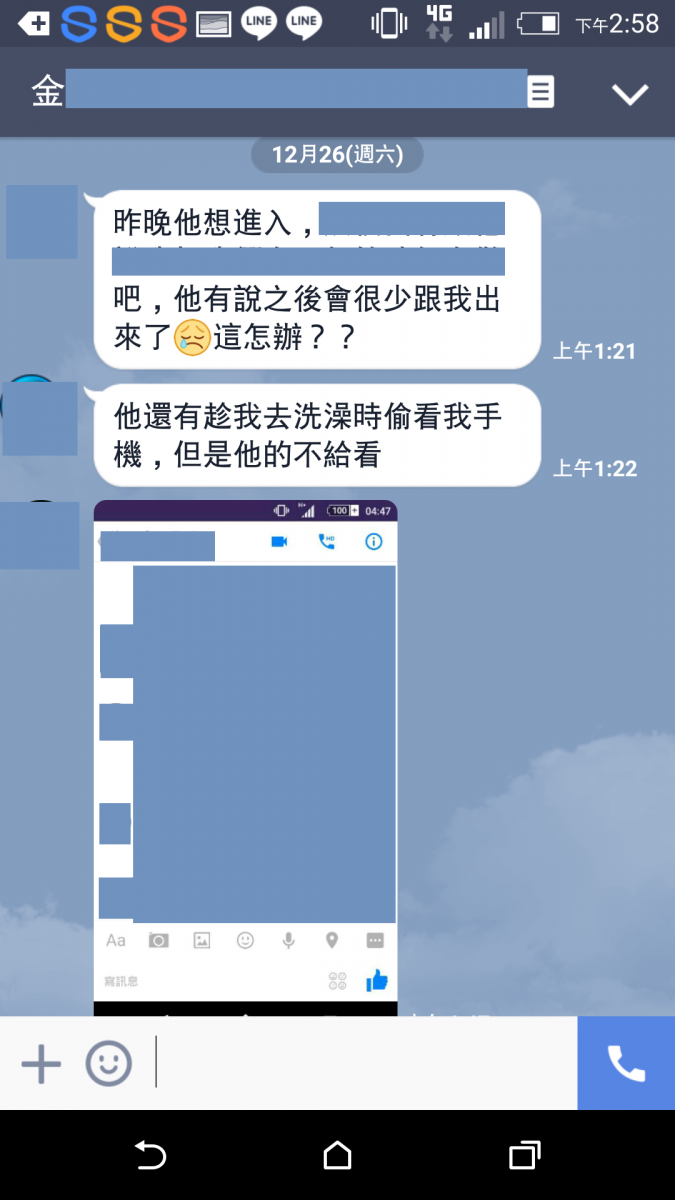Go to the home screen

click(337, 1156)
